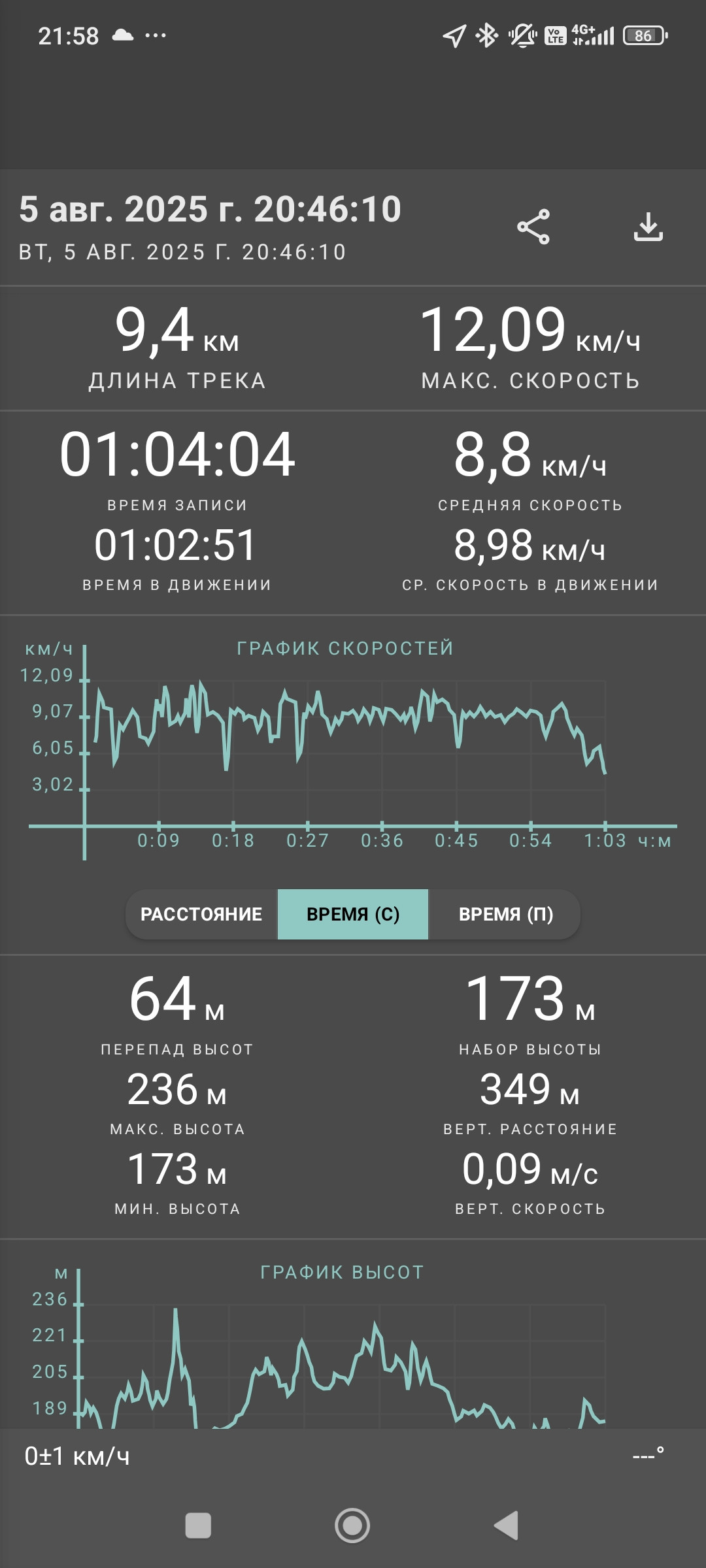Share this recorded track
Screen dimensions: 706x1568
click(x=533, y=227)
